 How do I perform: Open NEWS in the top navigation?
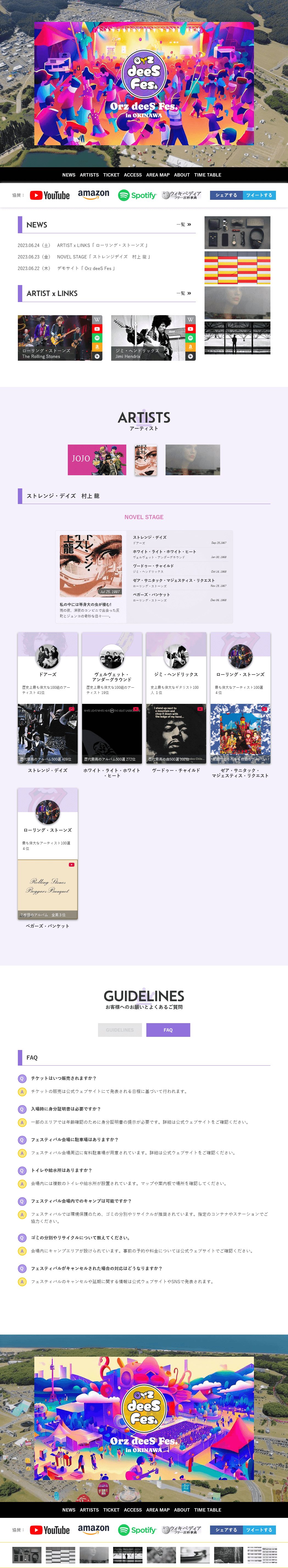click(69, 175)
